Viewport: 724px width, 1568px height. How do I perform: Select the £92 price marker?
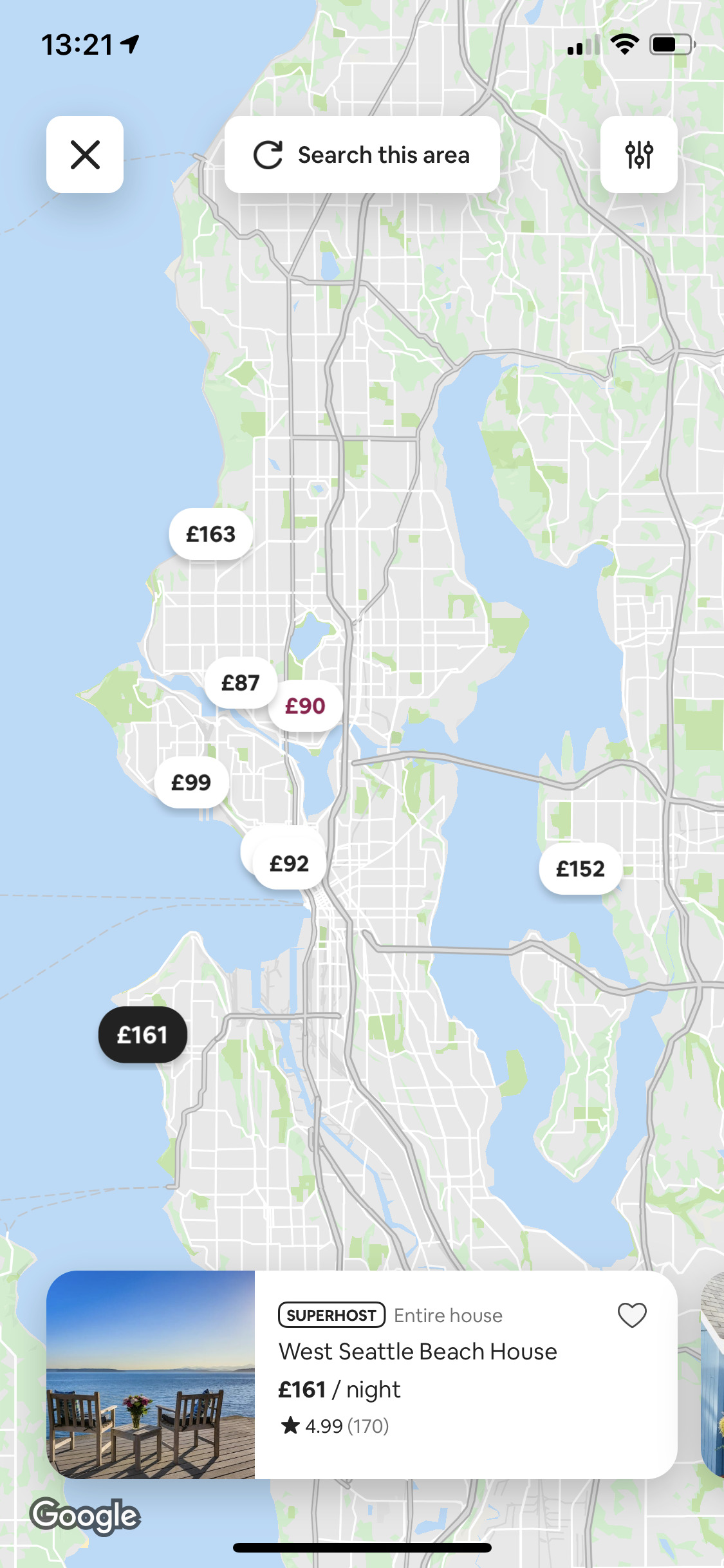[290, 864]
